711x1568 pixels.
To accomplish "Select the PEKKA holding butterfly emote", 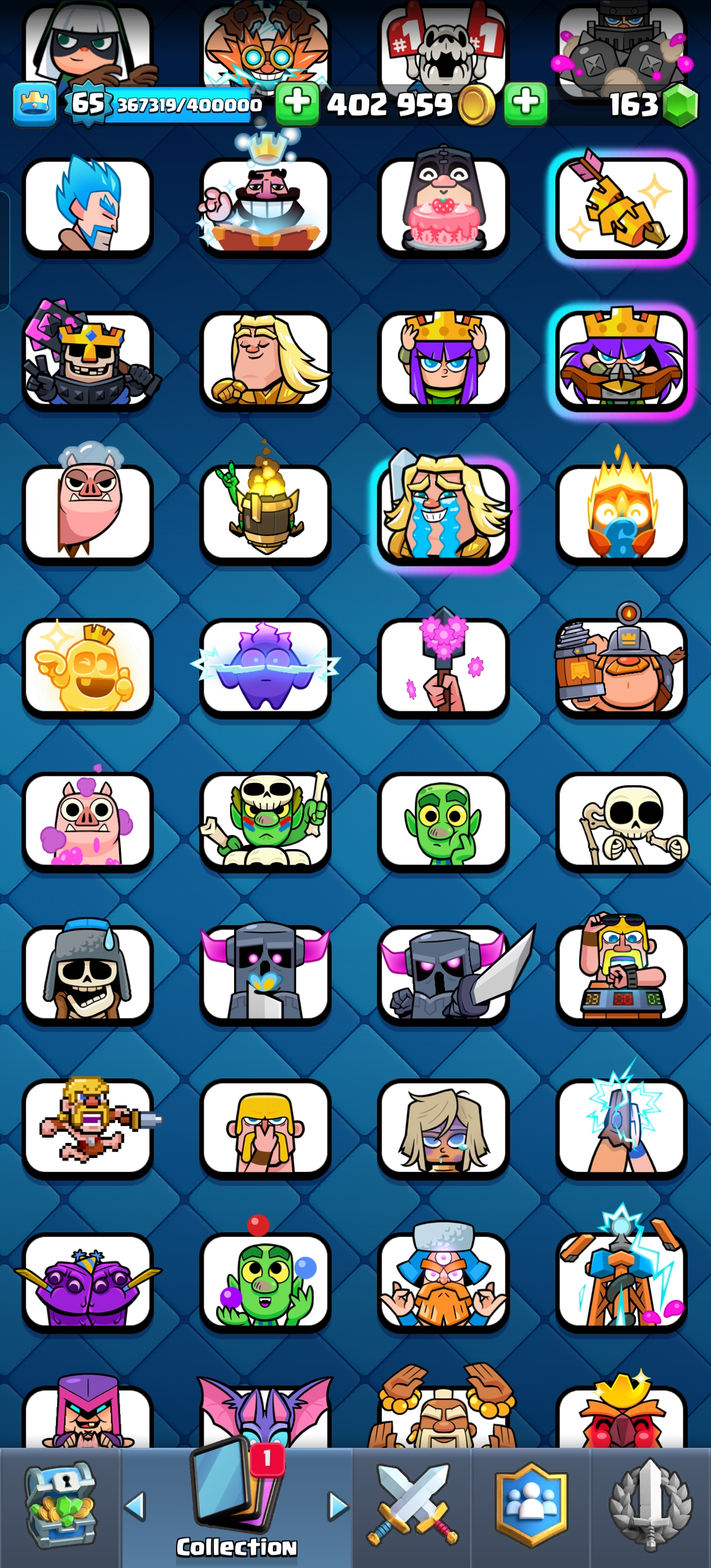I will [x=265, y=974].
